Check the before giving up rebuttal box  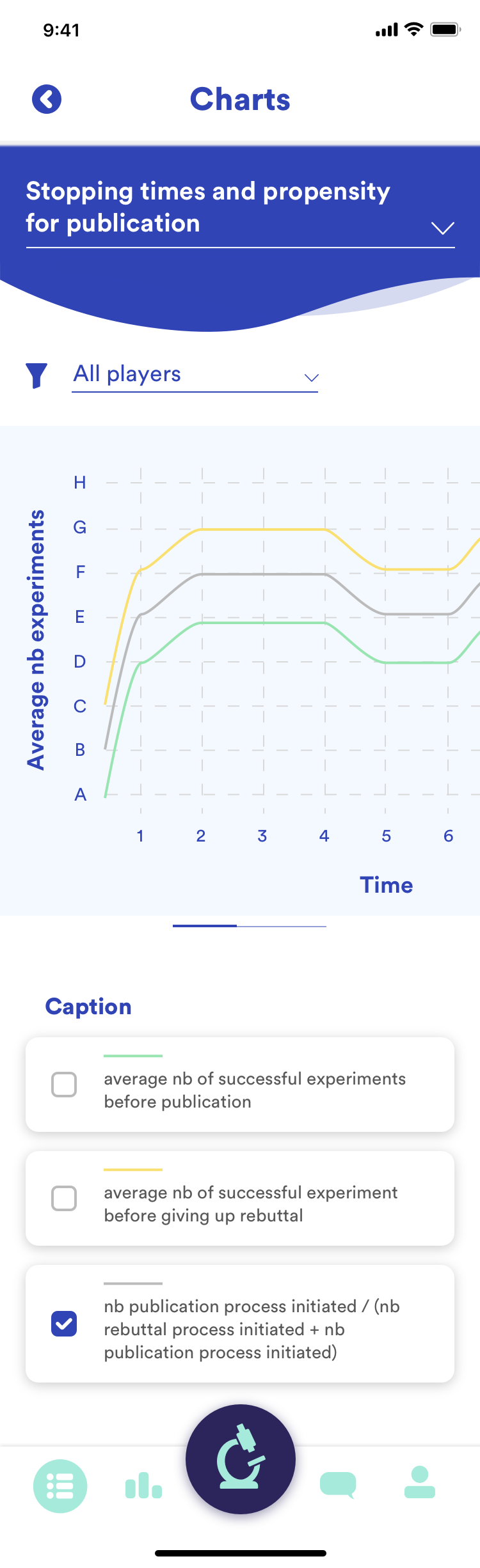tap(64, 1198)
